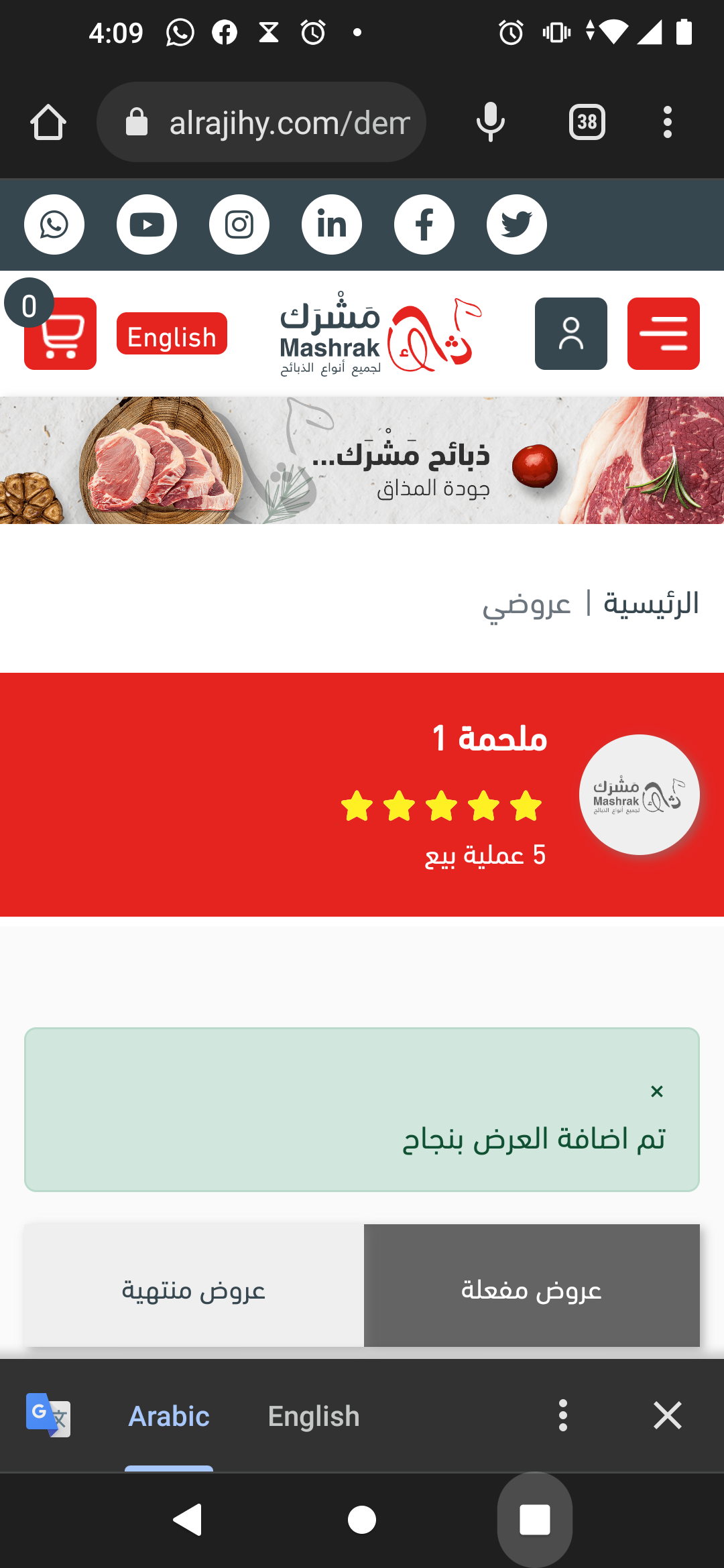Open the WhatsApp social link

point(54,224)
